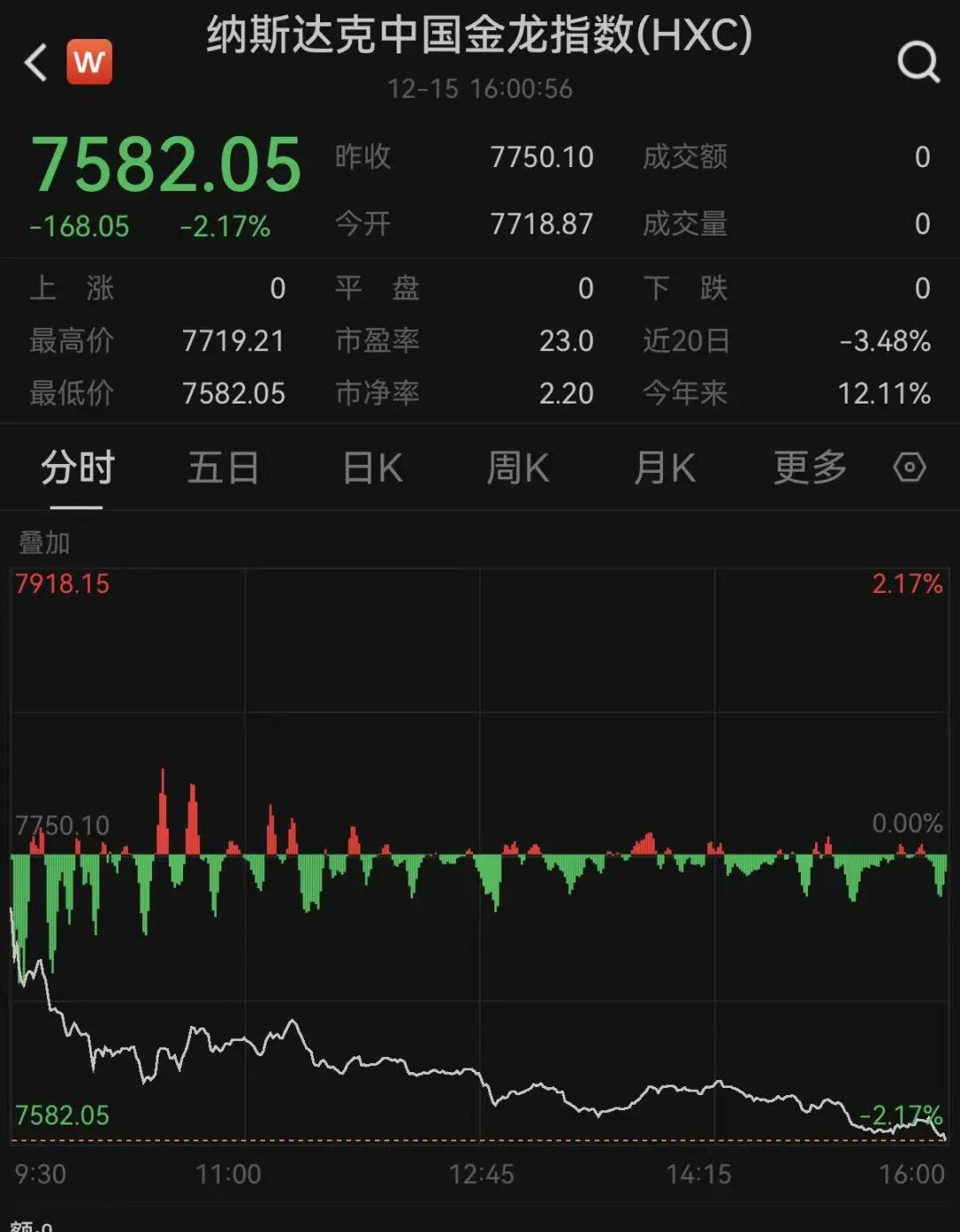Viewport: 960px width, 1232px height.
Task: Switch to the 日K chart tab
Action: coord(372,468)
